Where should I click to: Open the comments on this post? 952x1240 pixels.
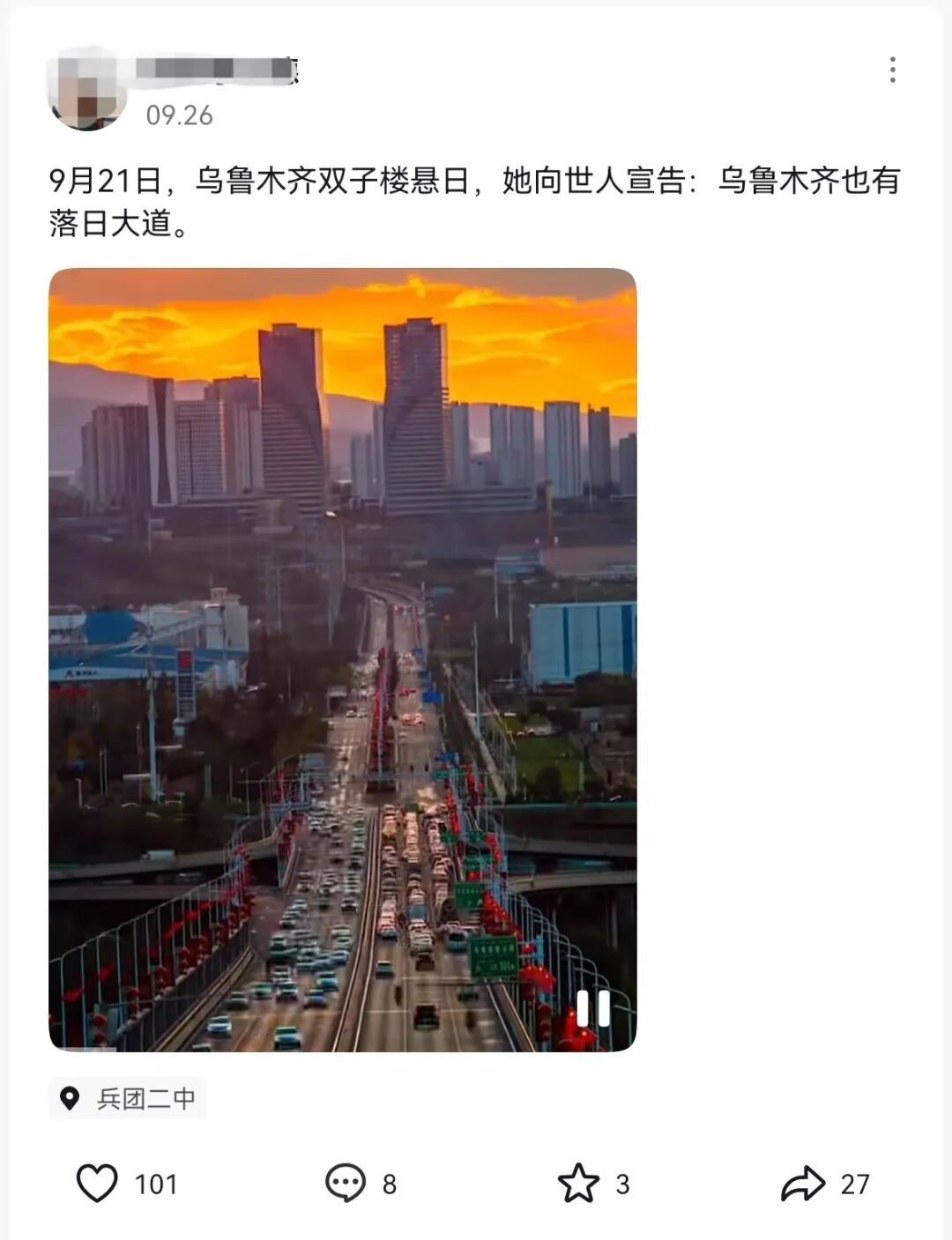pos(346,1184)
